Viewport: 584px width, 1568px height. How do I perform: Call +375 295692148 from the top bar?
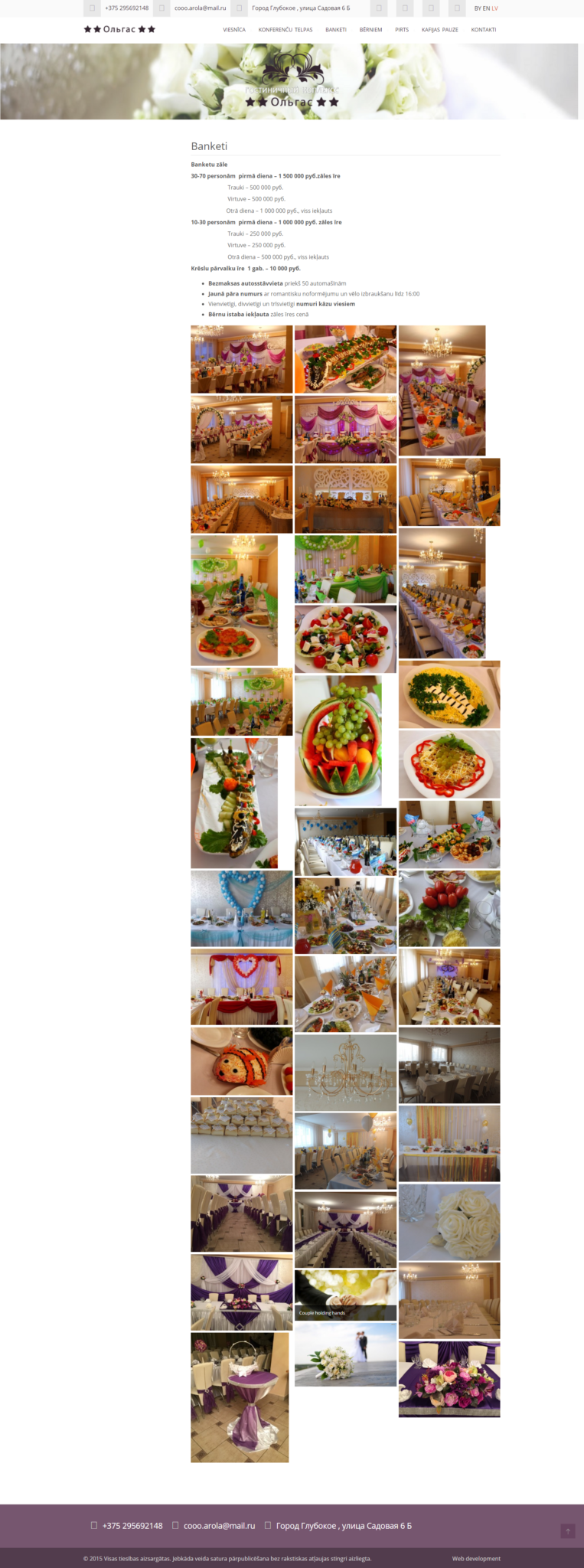tap(126, 8)
